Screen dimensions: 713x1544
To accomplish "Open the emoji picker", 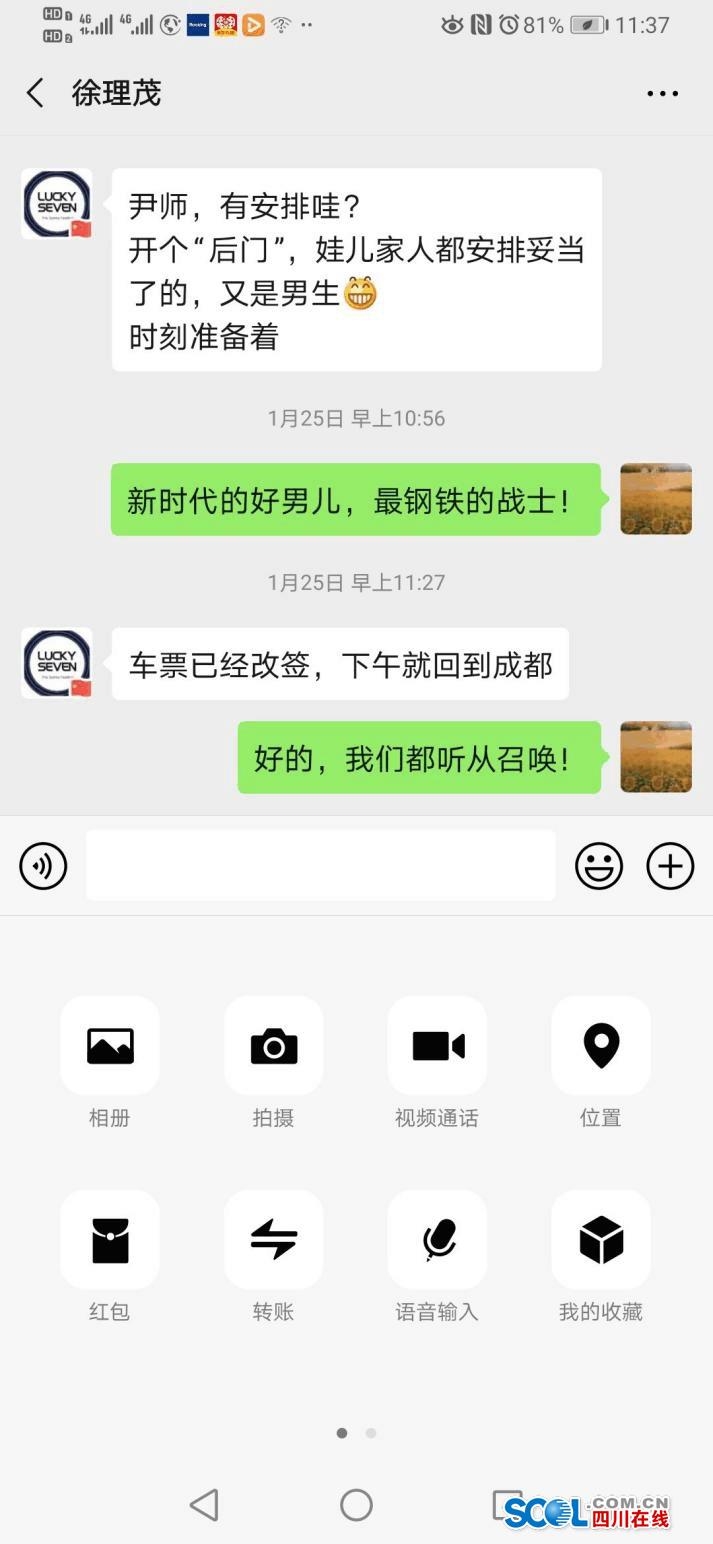I will click(x=598, y=866).
